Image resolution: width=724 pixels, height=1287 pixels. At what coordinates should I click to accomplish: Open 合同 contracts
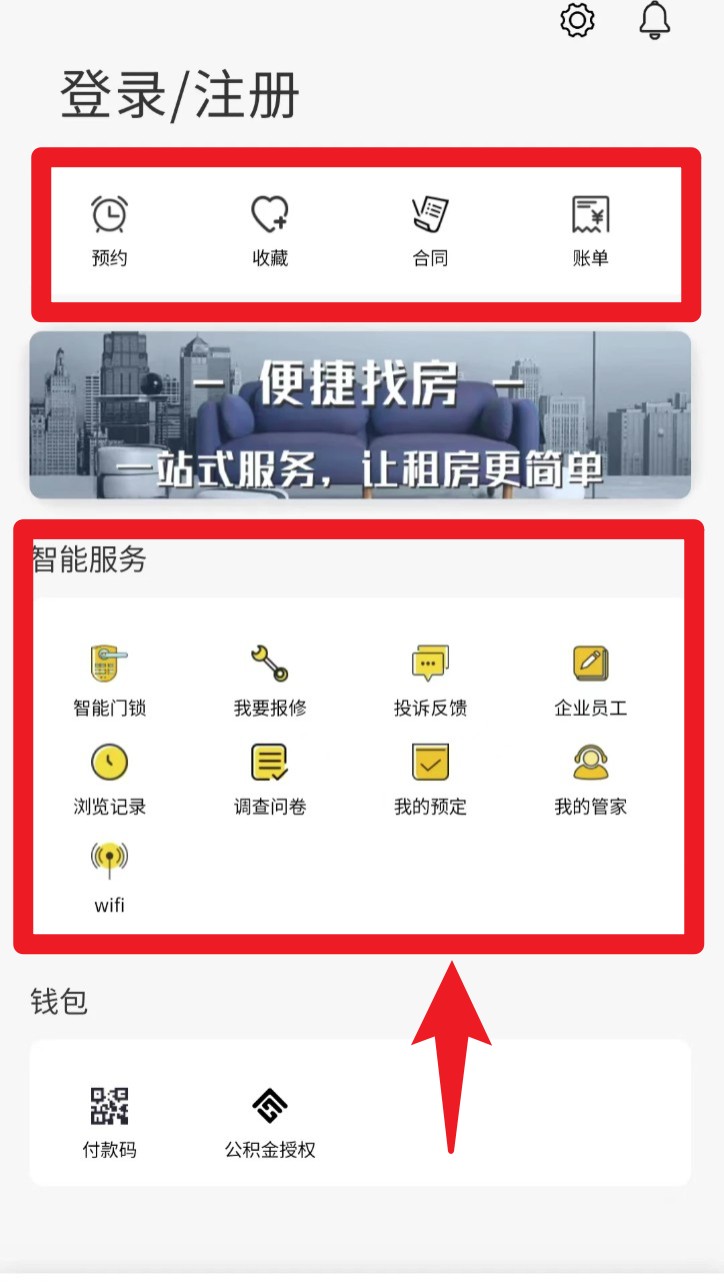[430, 231]
